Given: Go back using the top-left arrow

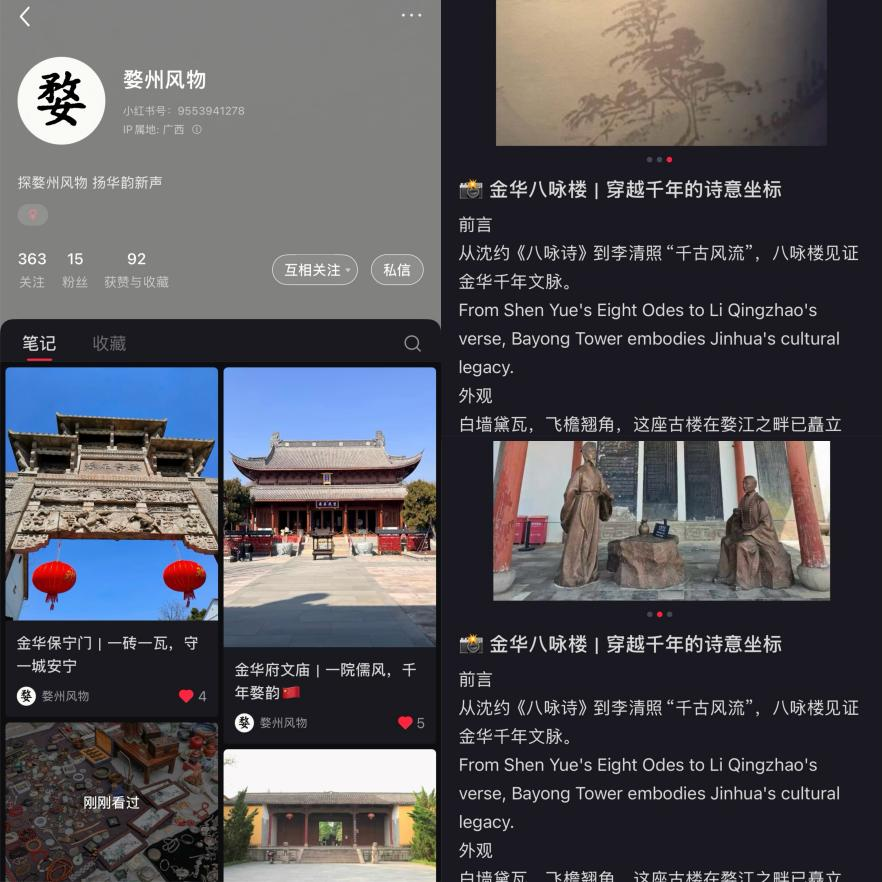Looking at the screenshot, I should [x=25, y=16].
